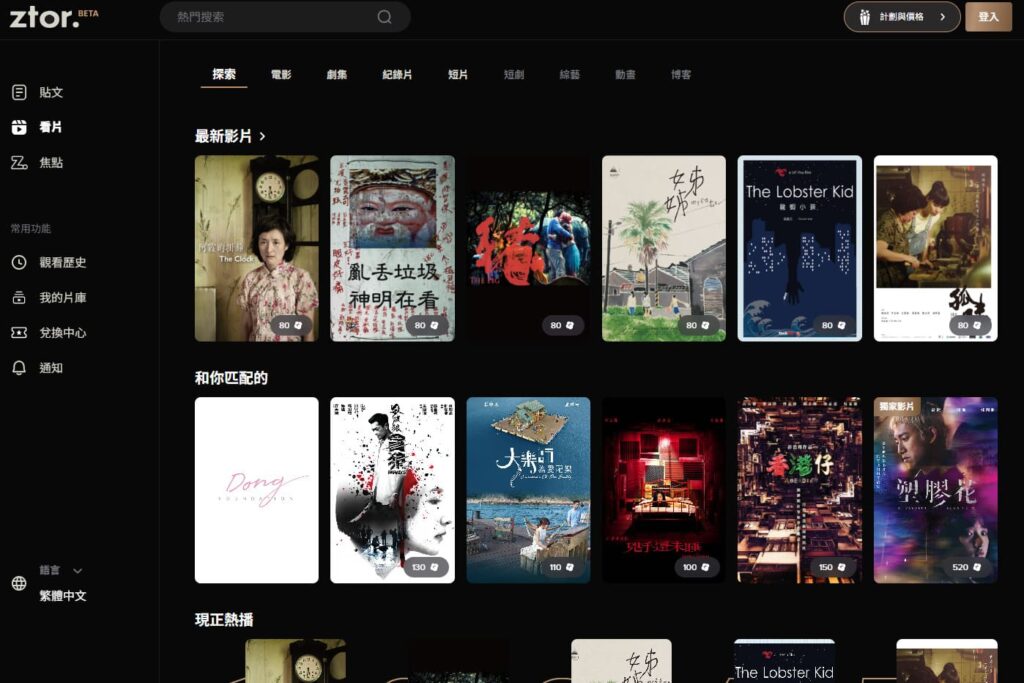Open 兌換中心 redemption center
The height and width of the screenshot is (683, 1024).
pos(62,332)
